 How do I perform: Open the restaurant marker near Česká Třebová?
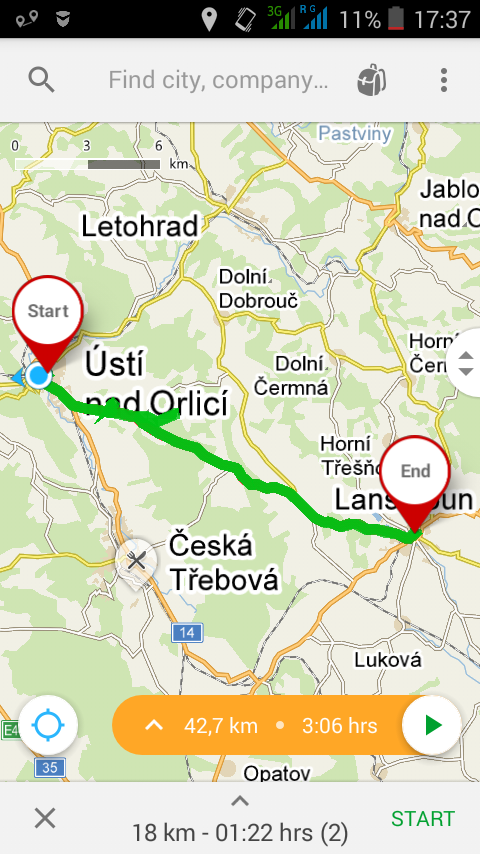click(136, 563)
